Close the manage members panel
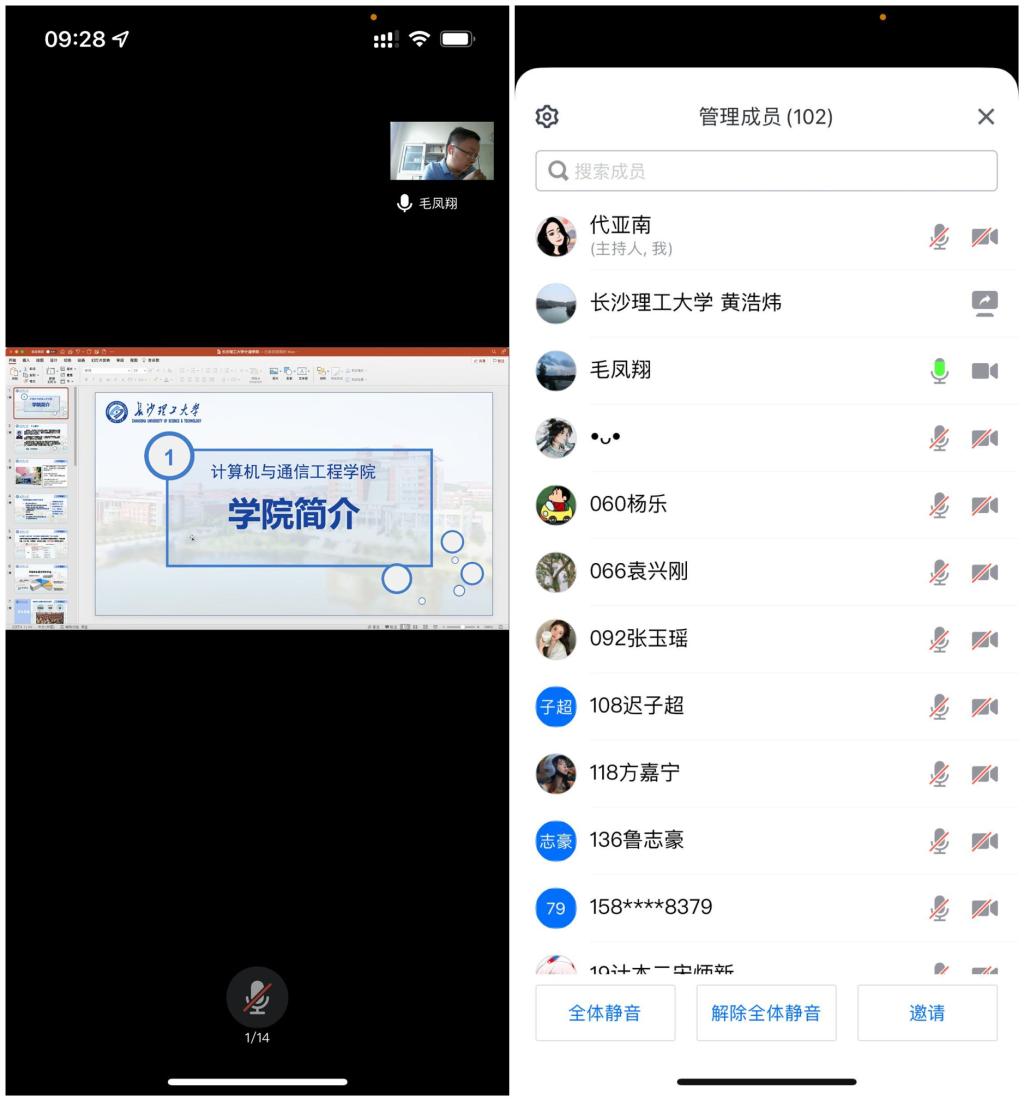This screenshot has height=1101, width=1024. [x=986, y=117]
